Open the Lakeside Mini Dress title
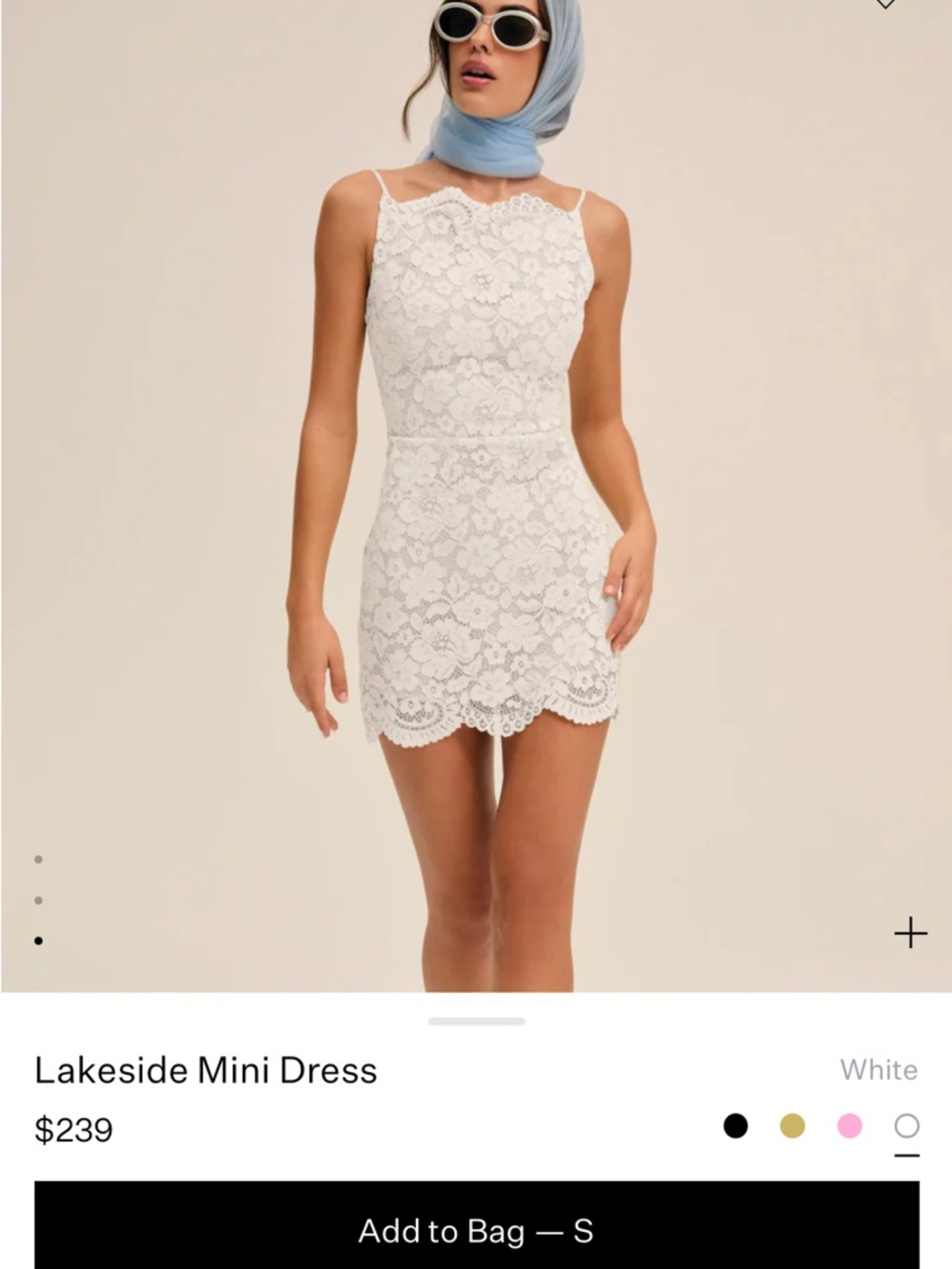Image resolution: width=952 pixels, height=1269 pixels. 206,1070
